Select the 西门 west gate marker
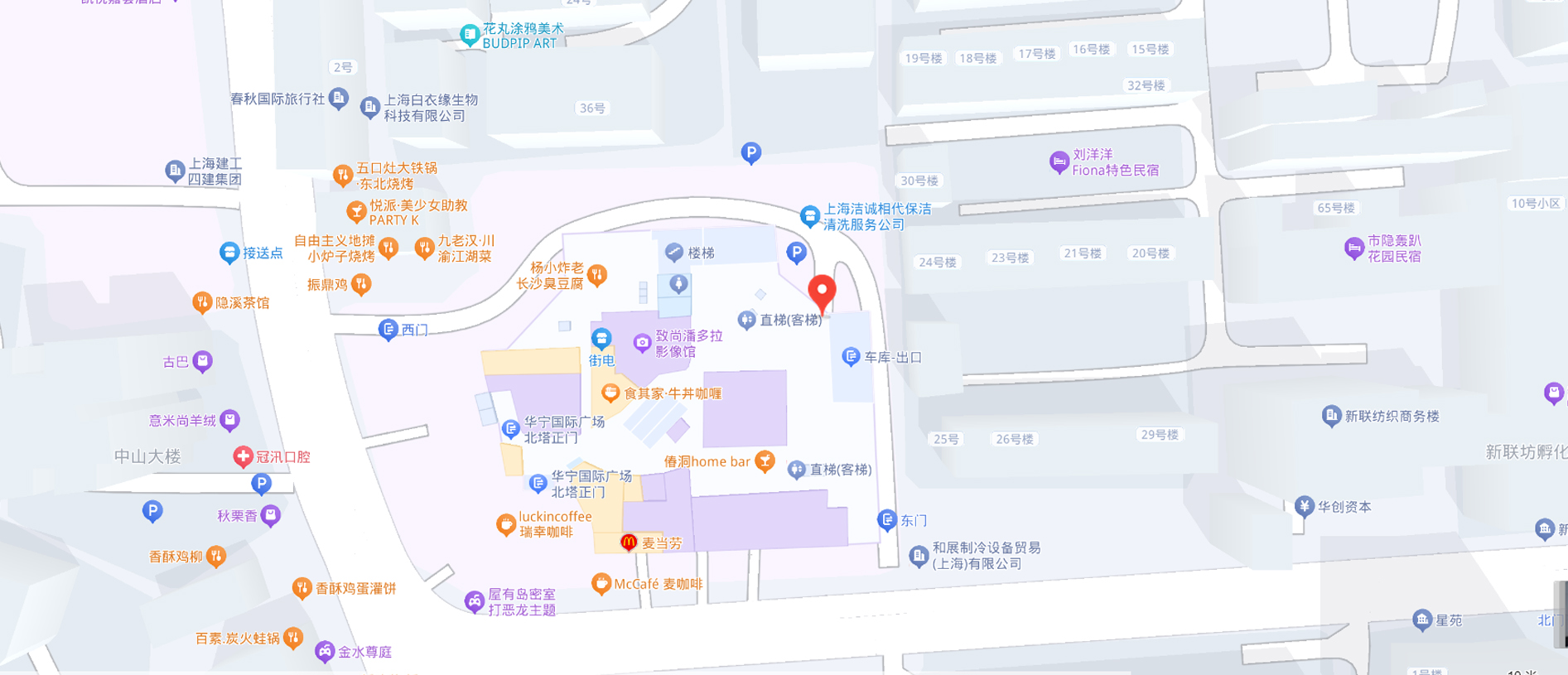The height and width of the screenshot is (675, 1568). tap(388, 330)
